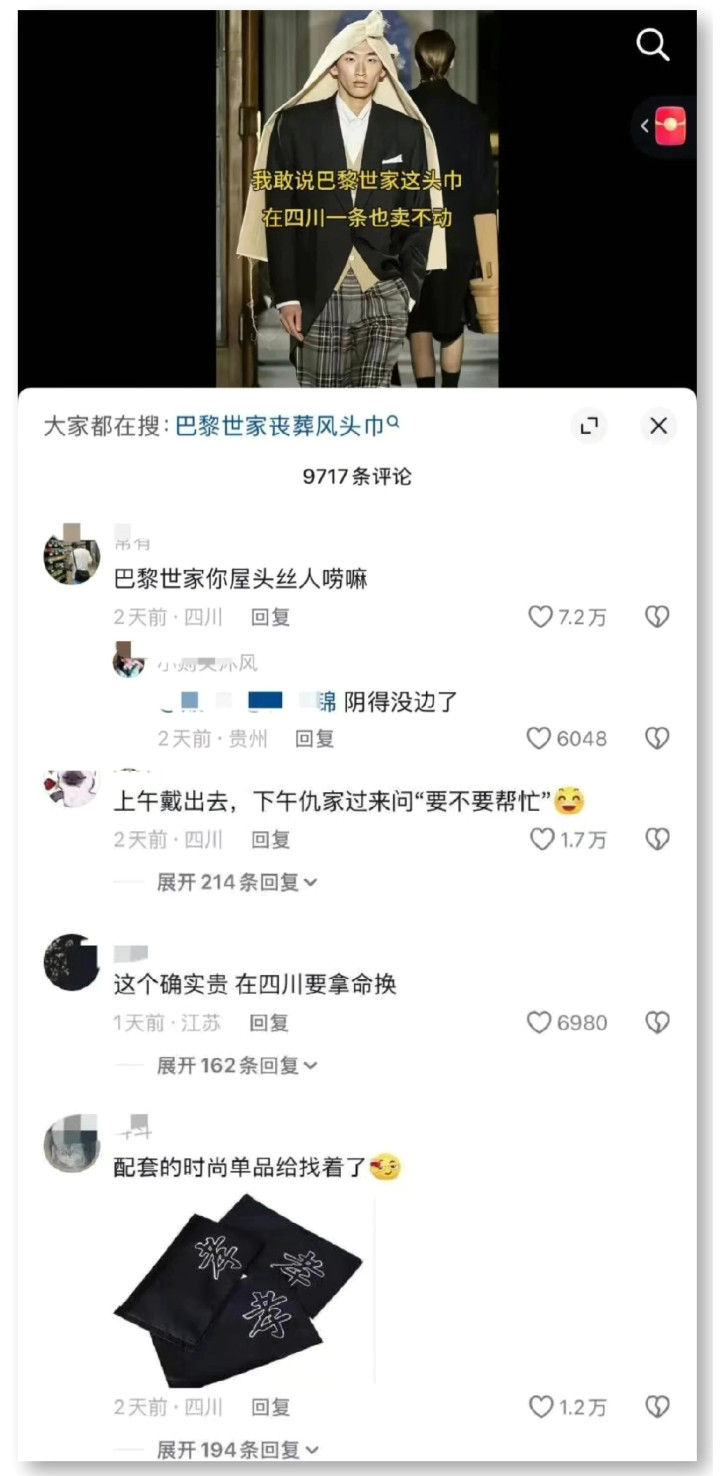Open the search magnifier icon
Image resolution: width=720 pixels, height=1476 pixels.
[653, 44]
